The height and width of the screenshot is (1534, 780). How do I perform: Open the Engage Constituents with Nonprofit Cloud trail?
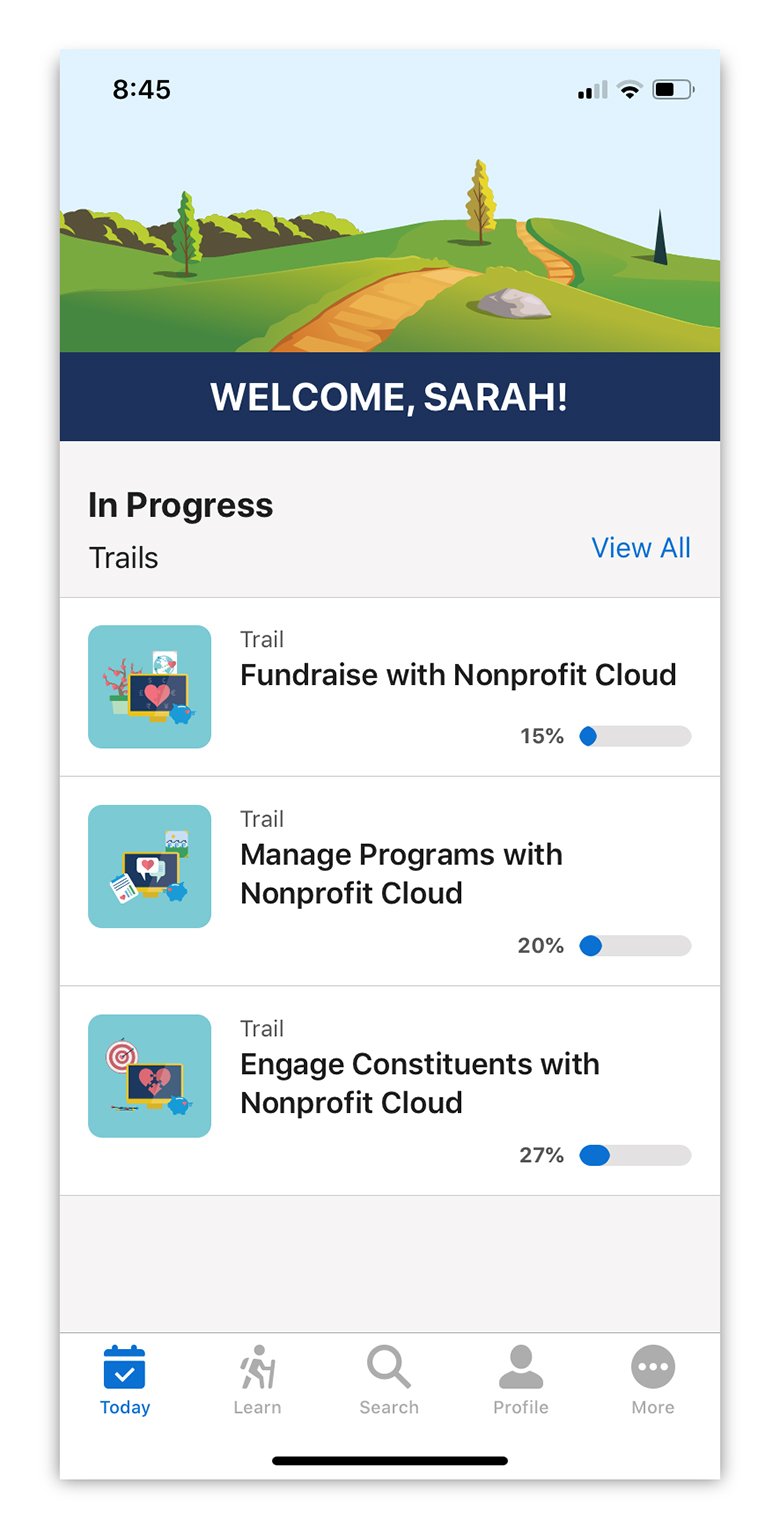418,1083
